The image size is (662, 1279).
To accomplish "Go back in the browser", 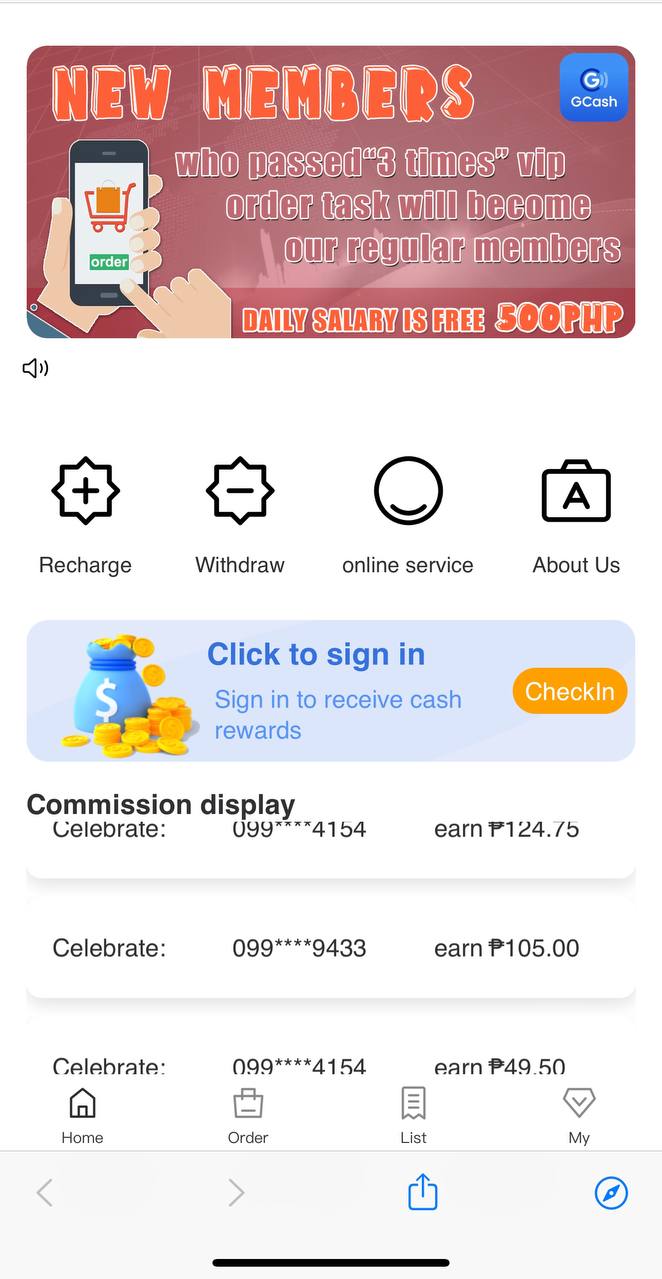I will (x=45, y=1192).
